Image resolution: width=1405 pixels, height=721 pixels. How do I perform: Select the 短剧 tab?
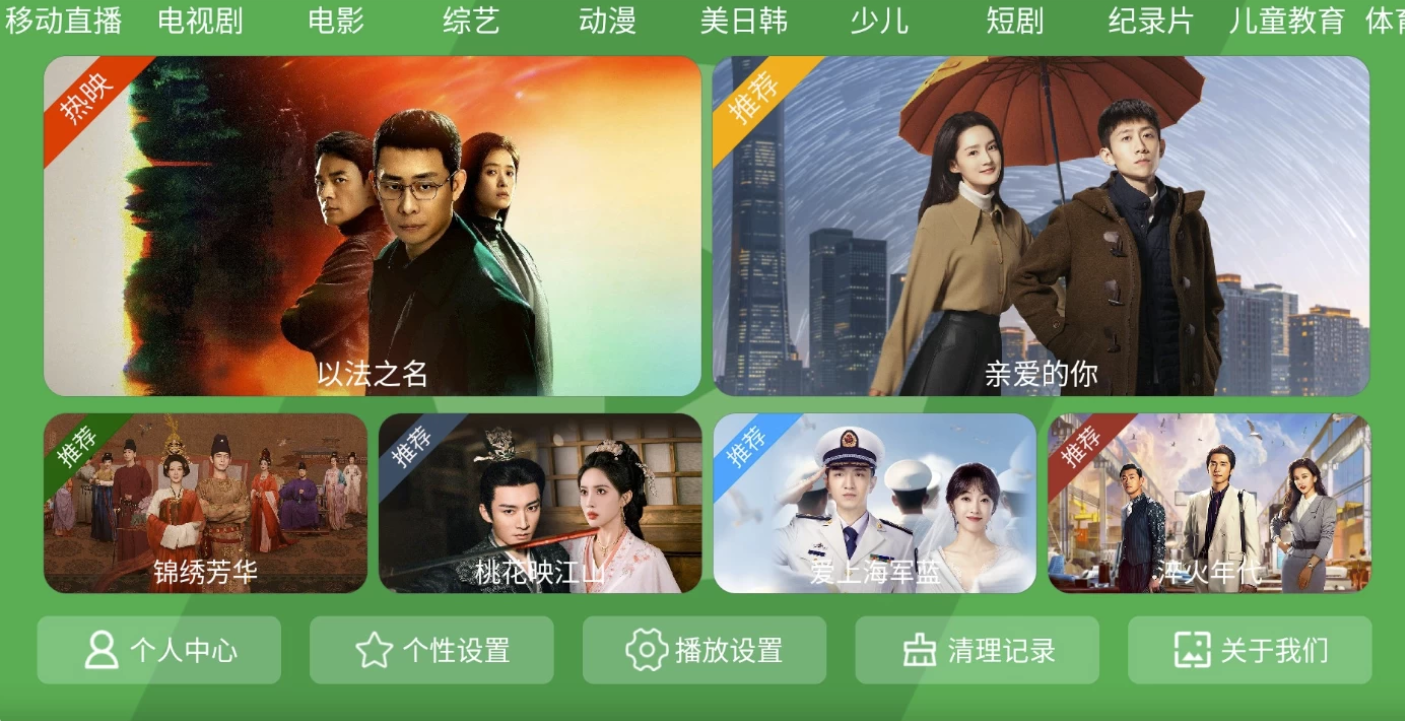pyautogui.click(x=1015, y=21)
